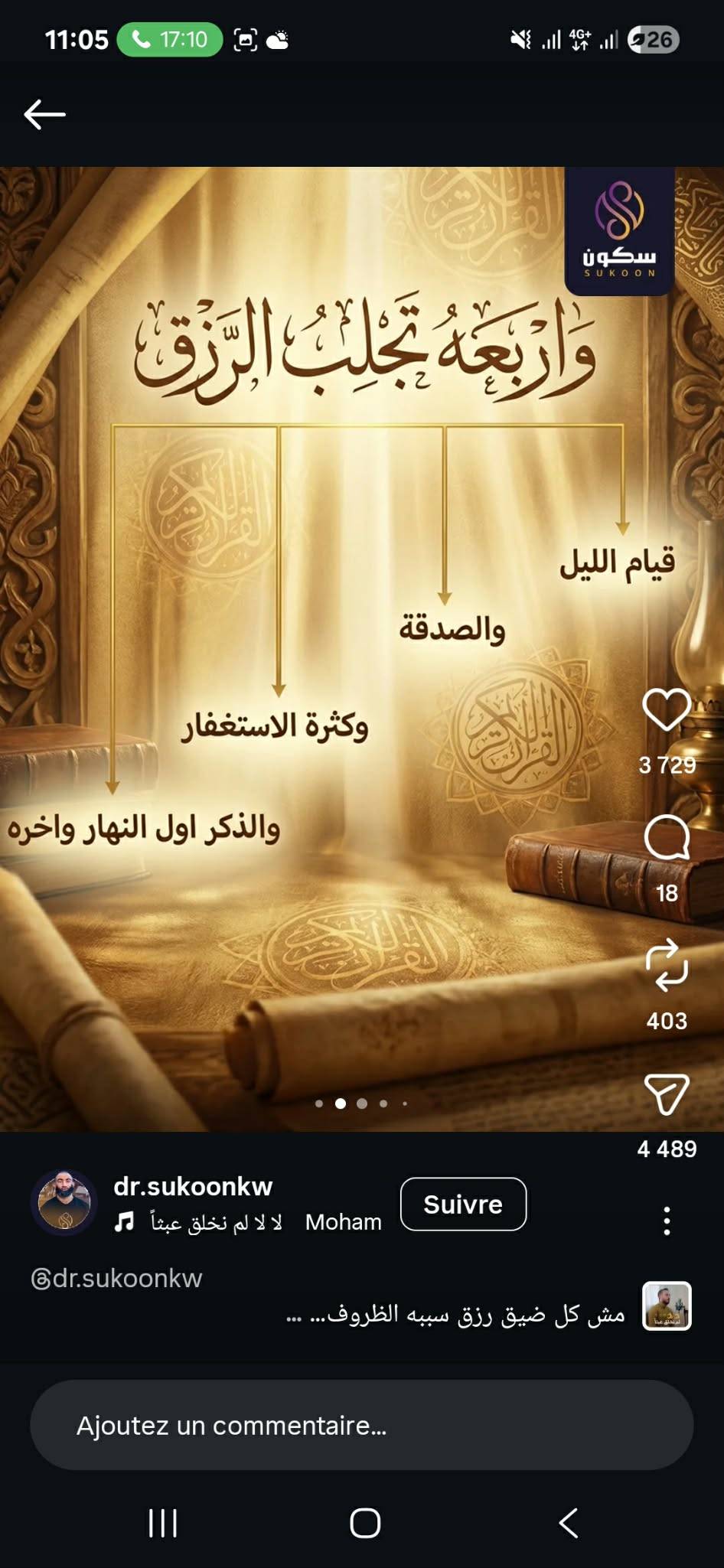Tap the Ajoutez un commentaire field
The image size is (724, 1568).
tap(361, 1425)
